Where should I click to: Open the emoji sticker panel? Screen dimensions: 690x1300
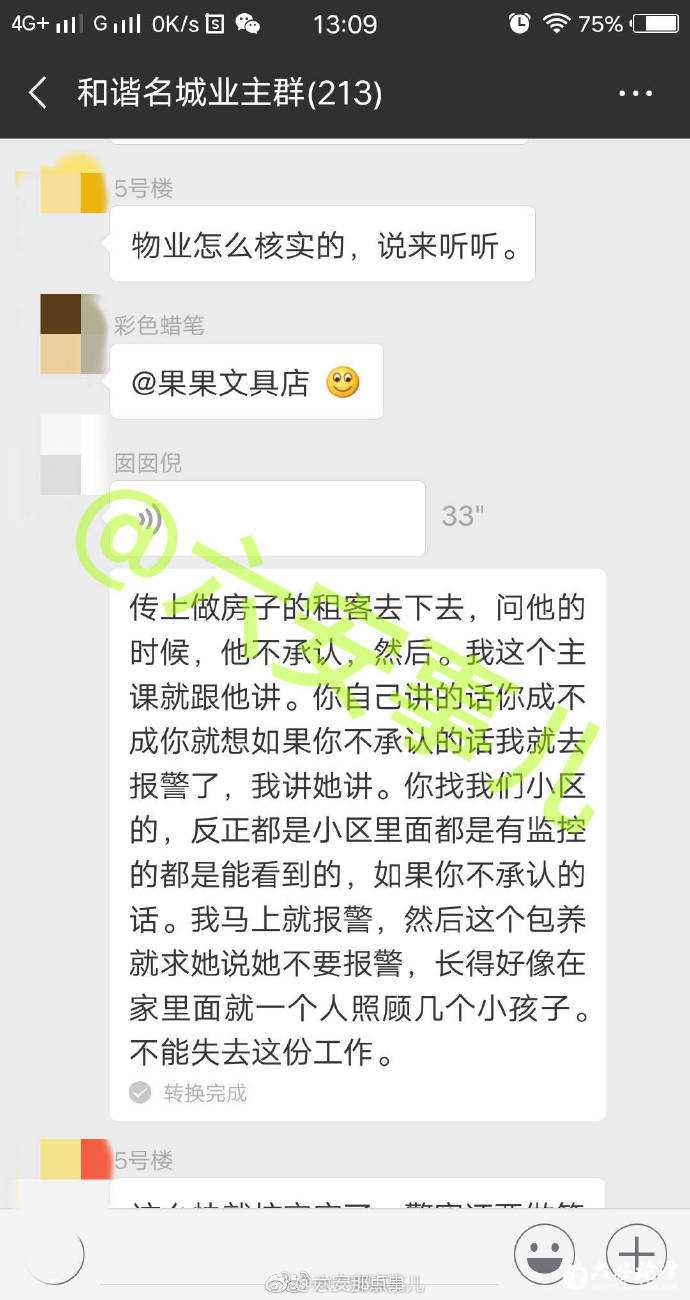click(544, 1253)
